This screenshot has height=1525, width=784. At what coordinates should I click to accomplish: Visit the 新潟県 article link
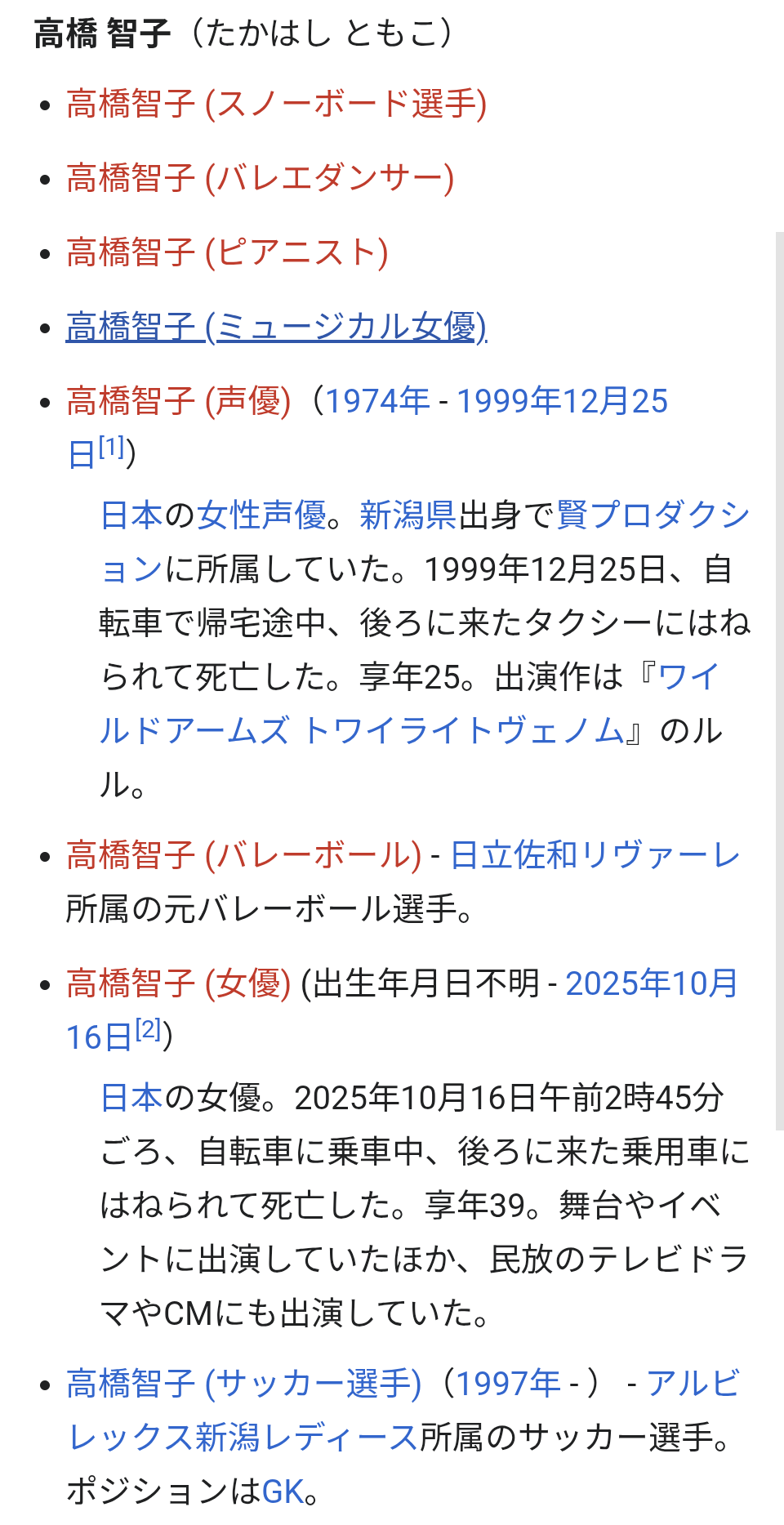[408, 515]
